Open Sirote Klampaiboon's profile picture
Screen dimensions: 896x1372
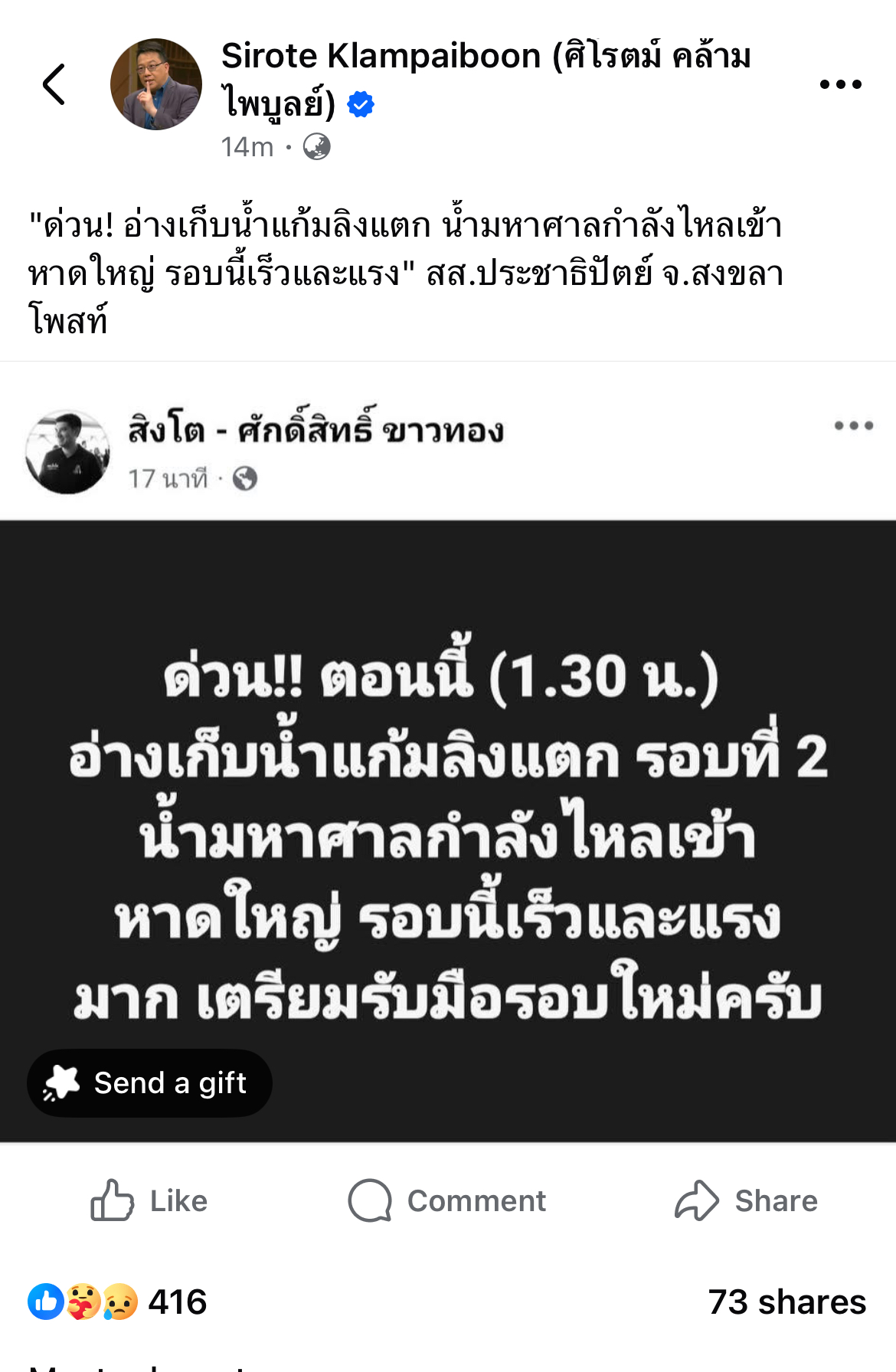(x=156, y=84)
